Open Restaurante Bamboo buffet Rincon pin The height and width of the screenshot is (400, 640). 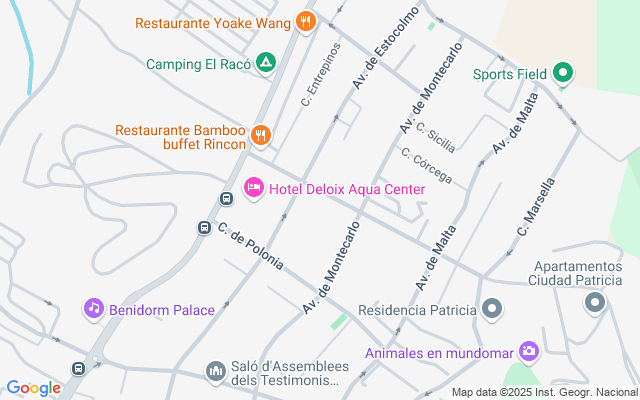pos(261,133)
